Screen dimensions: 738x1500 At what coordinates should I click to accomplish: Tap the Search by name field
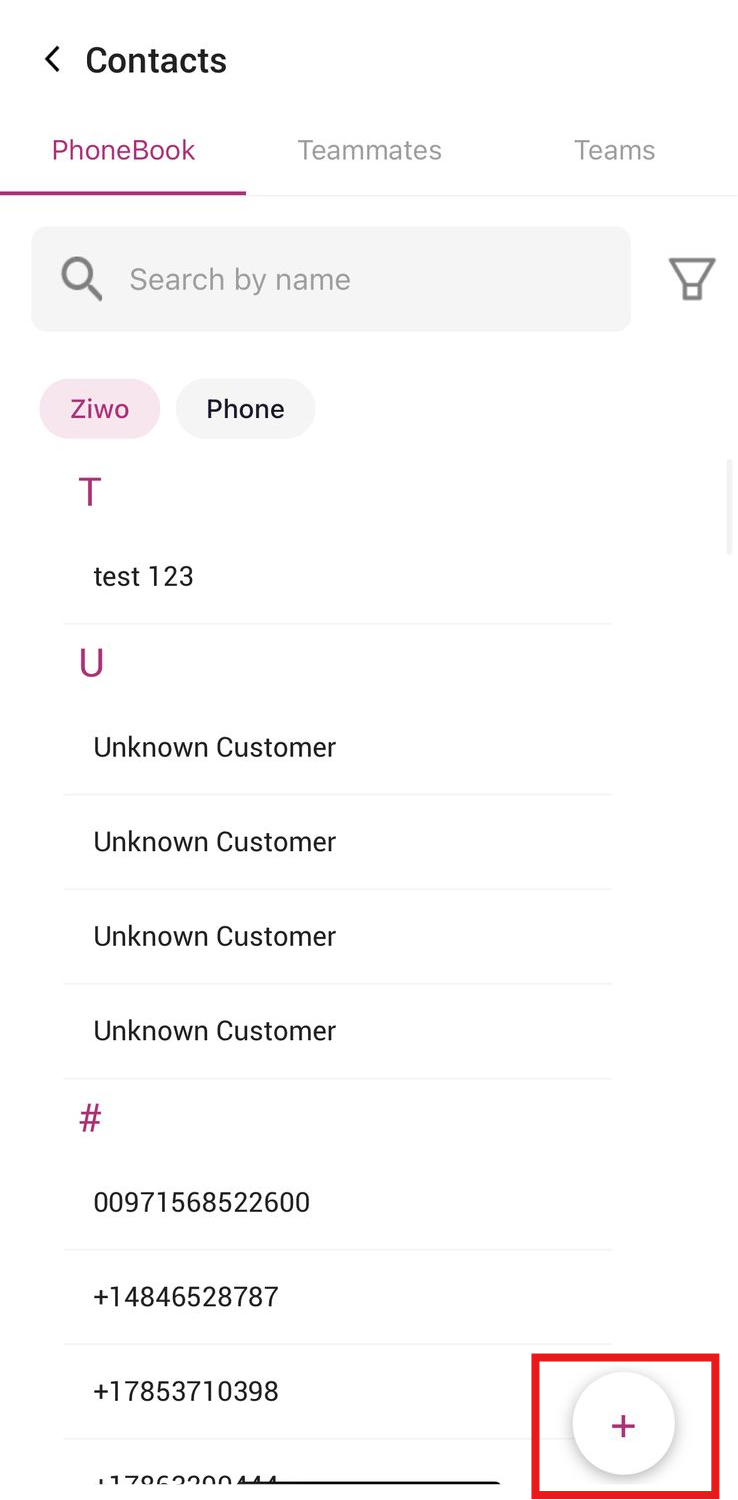(331, 279)
